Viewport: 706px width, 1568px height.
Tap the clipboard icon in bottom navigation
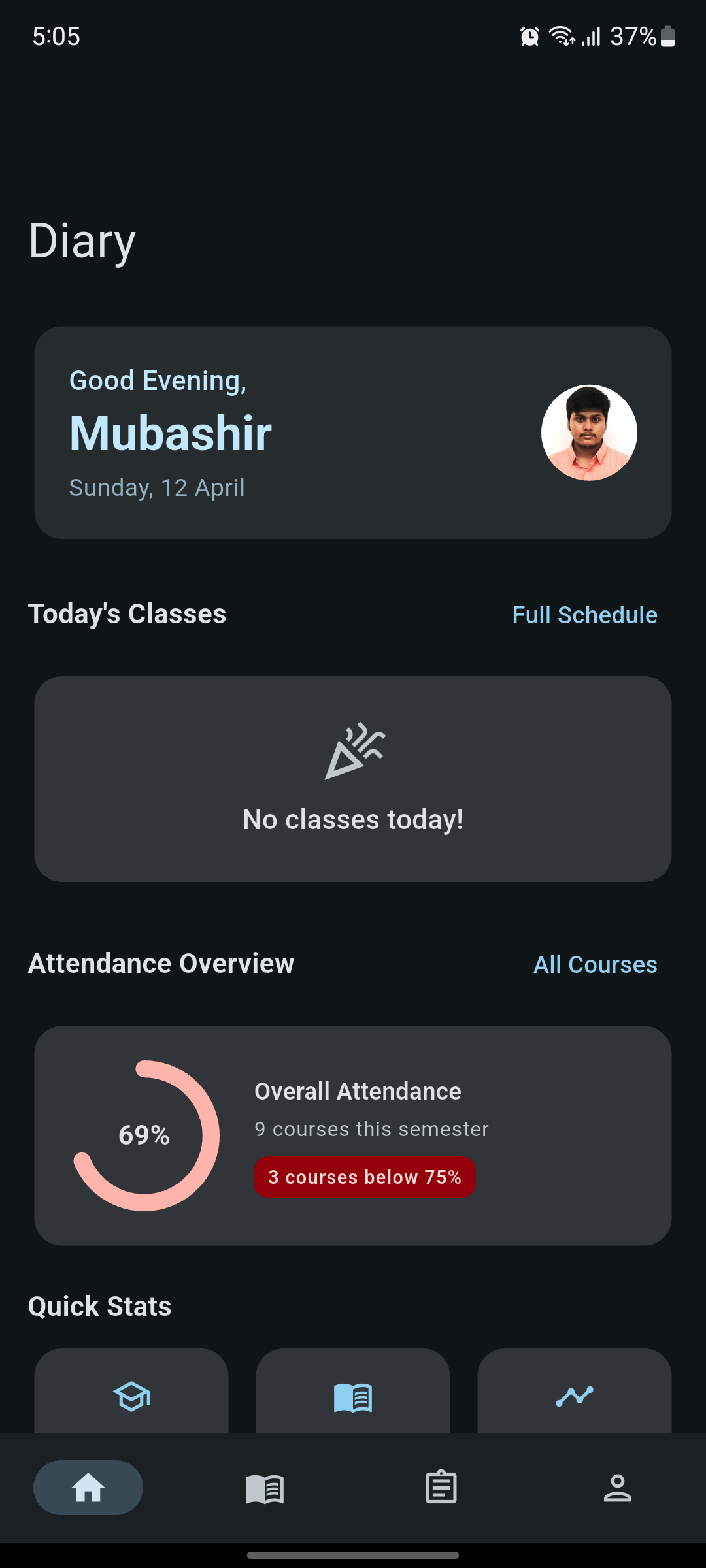441,1488
